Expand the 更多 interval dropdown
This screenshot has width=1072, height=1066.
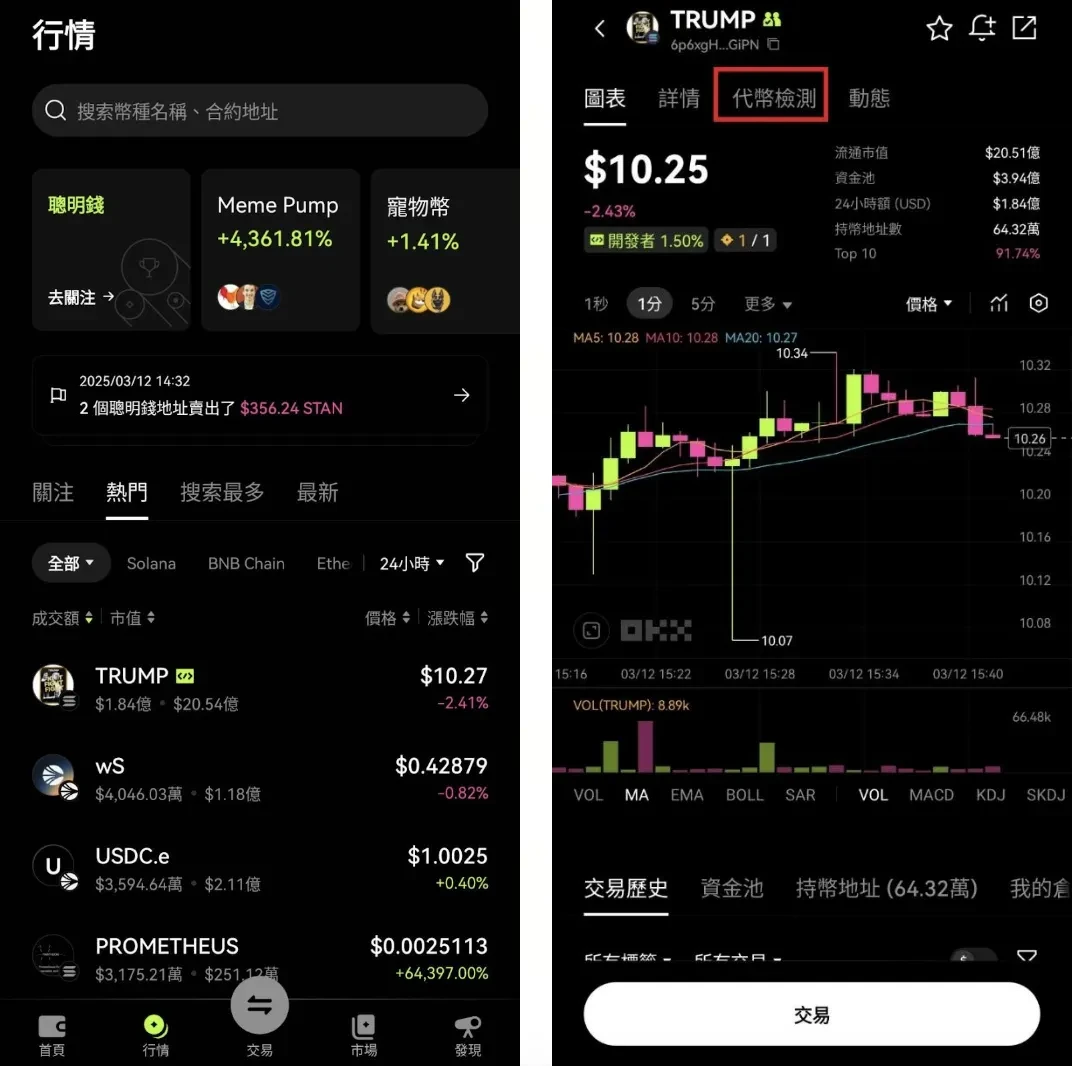click(767, 303)
